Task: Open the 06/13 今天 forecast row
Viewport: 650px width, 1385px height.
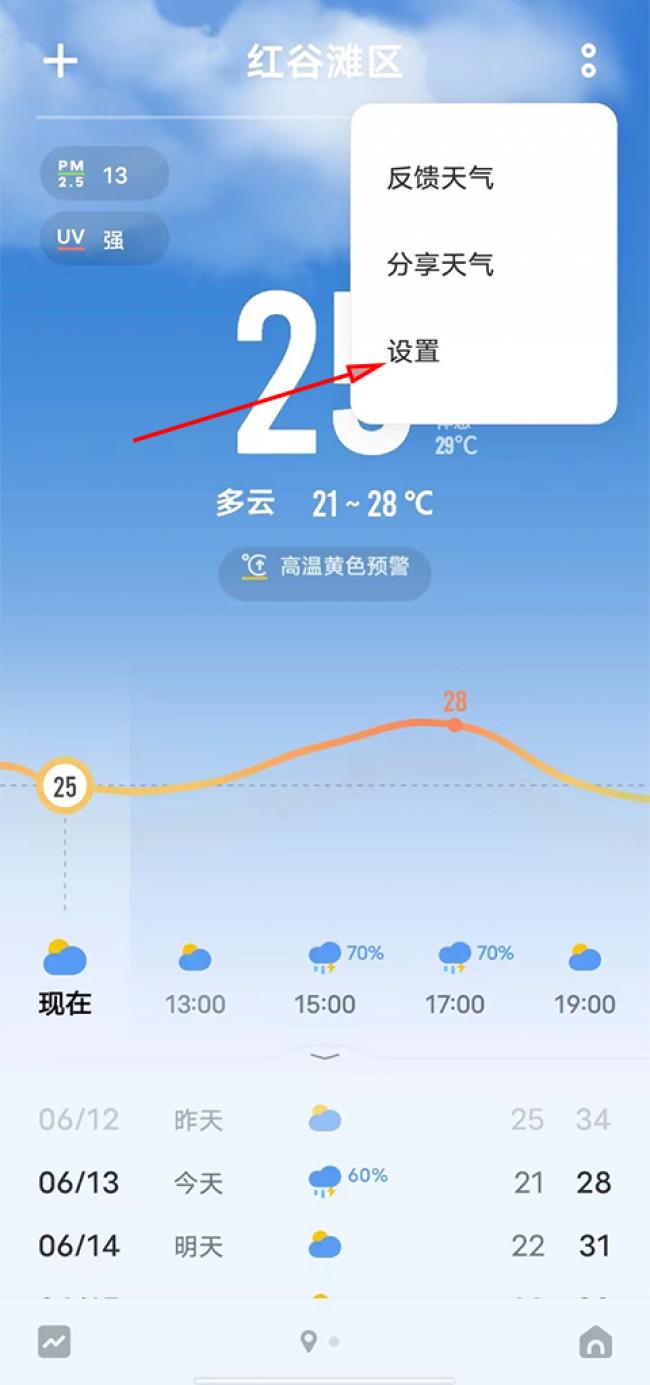Action: 325,1182
